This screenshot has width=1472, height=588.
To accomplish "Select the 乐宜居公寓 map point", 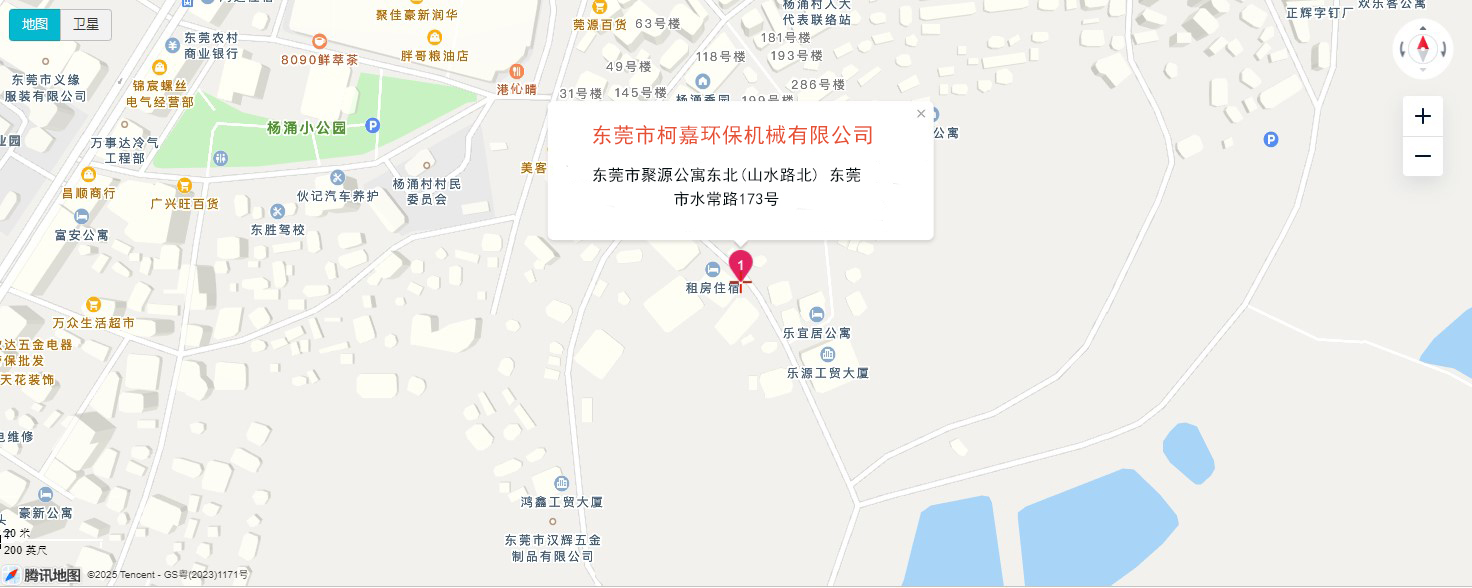I will click(817, 314).
